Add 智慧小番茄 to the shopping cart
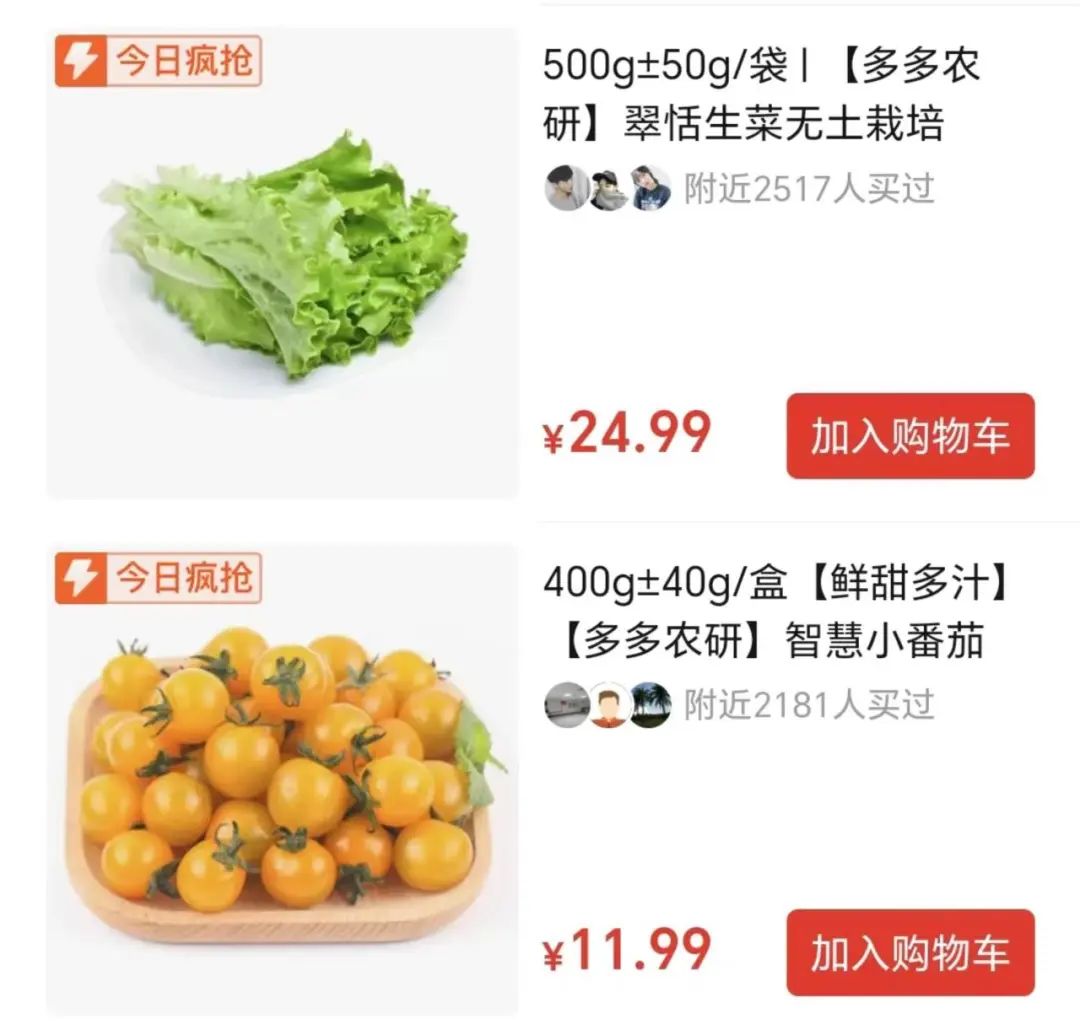1080x1030 pixels. (x=910, y=953)
